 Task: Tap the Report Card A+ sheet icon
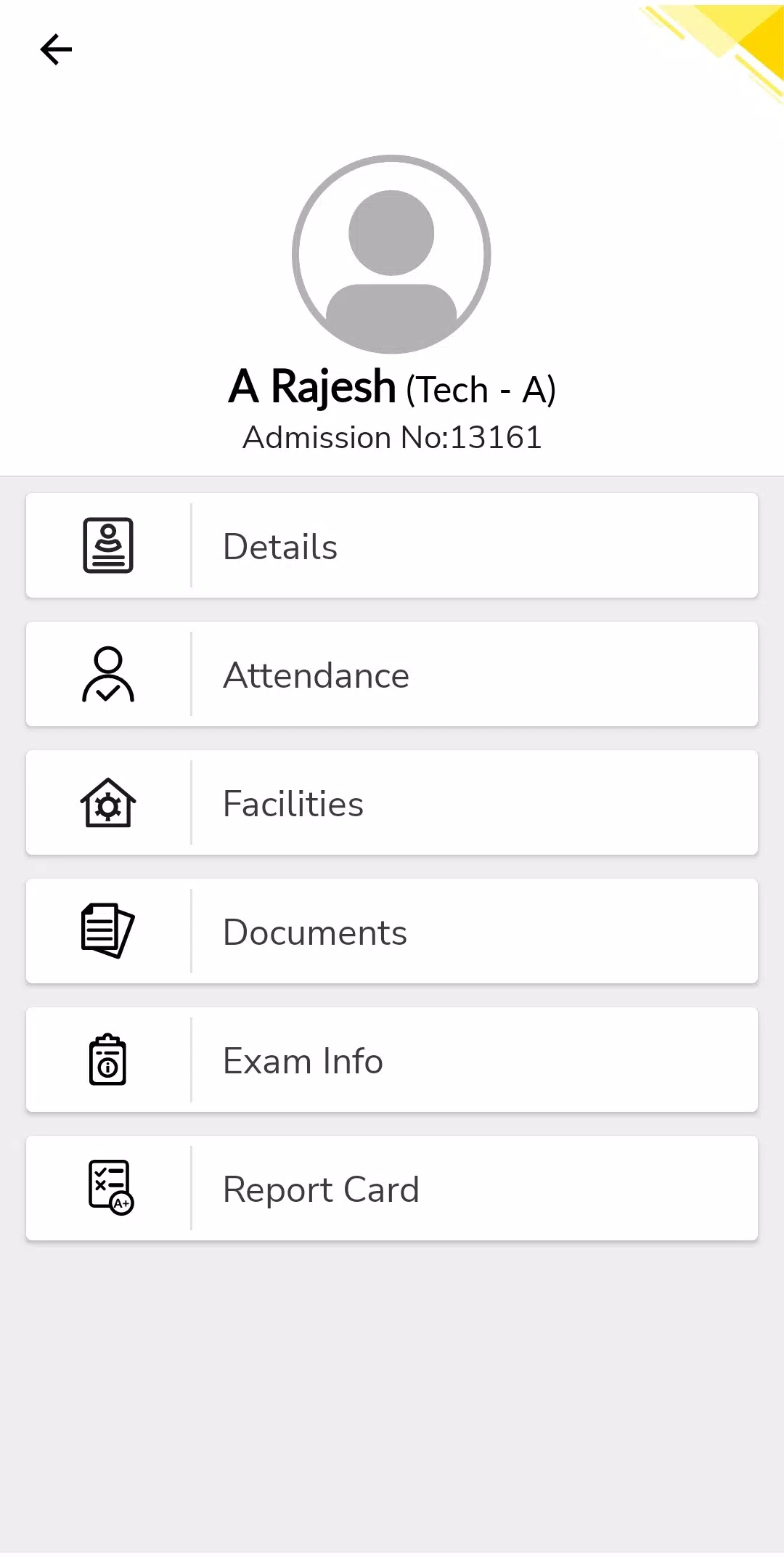click(107, 1187)
